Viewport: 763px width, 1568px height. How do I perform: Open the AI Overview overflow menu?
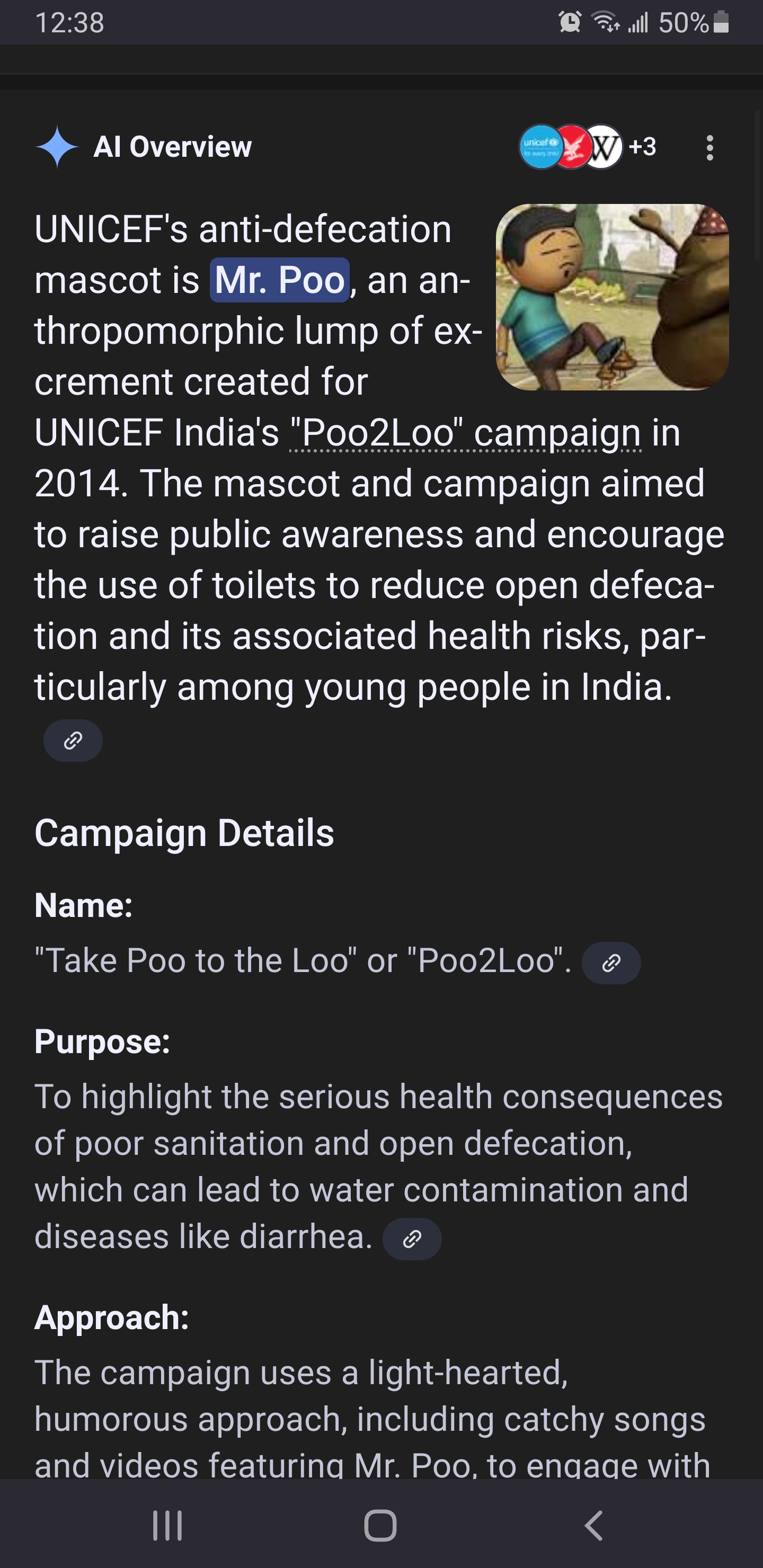point(709,147)
